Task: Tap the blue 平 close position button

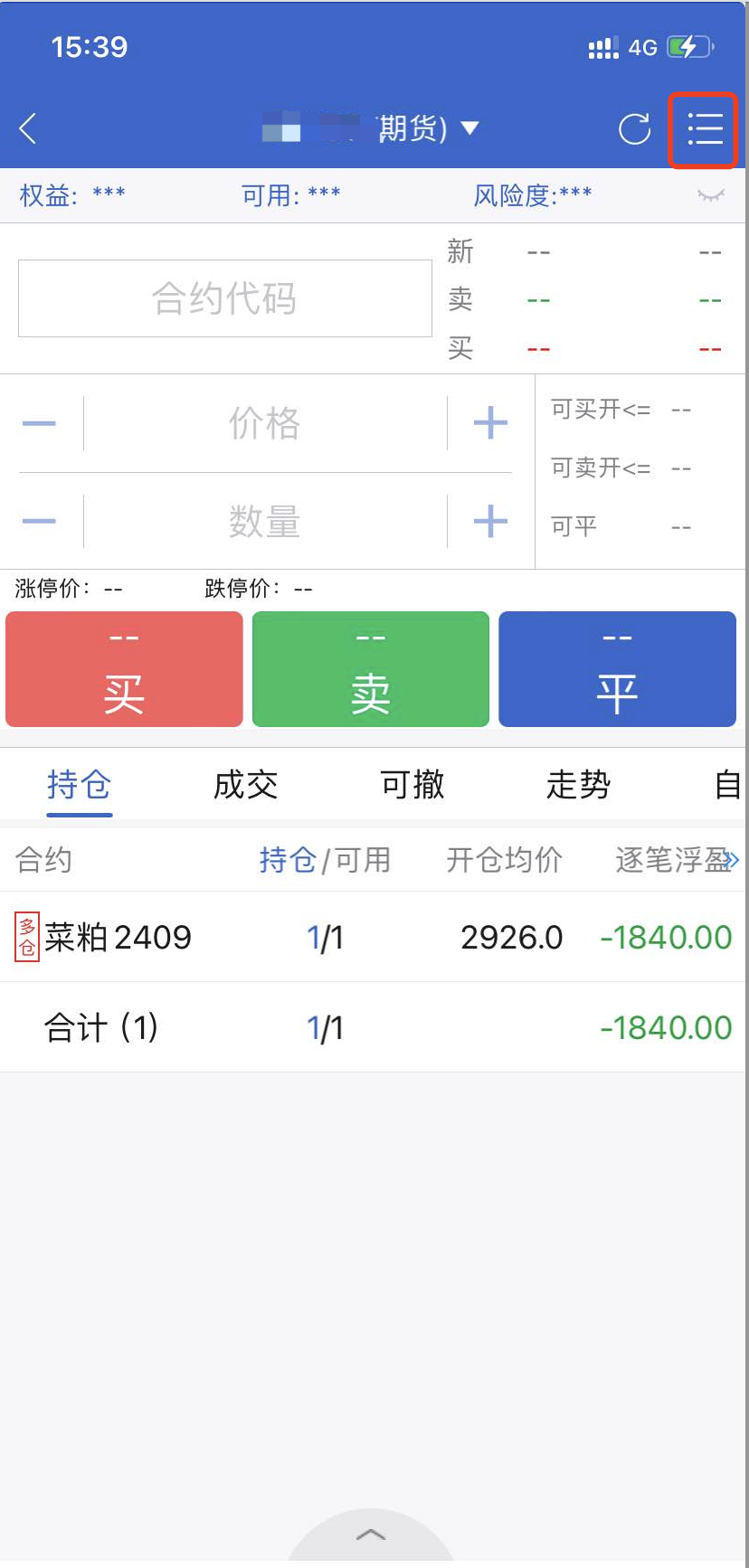Action: pyautogui.click(x=617, y=669)
